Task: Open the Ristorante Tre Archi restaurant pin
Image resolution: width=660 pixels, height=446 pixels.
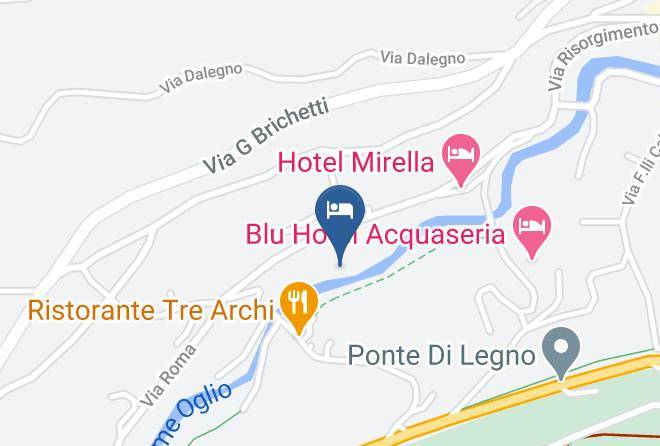Action: pos(299,307)
